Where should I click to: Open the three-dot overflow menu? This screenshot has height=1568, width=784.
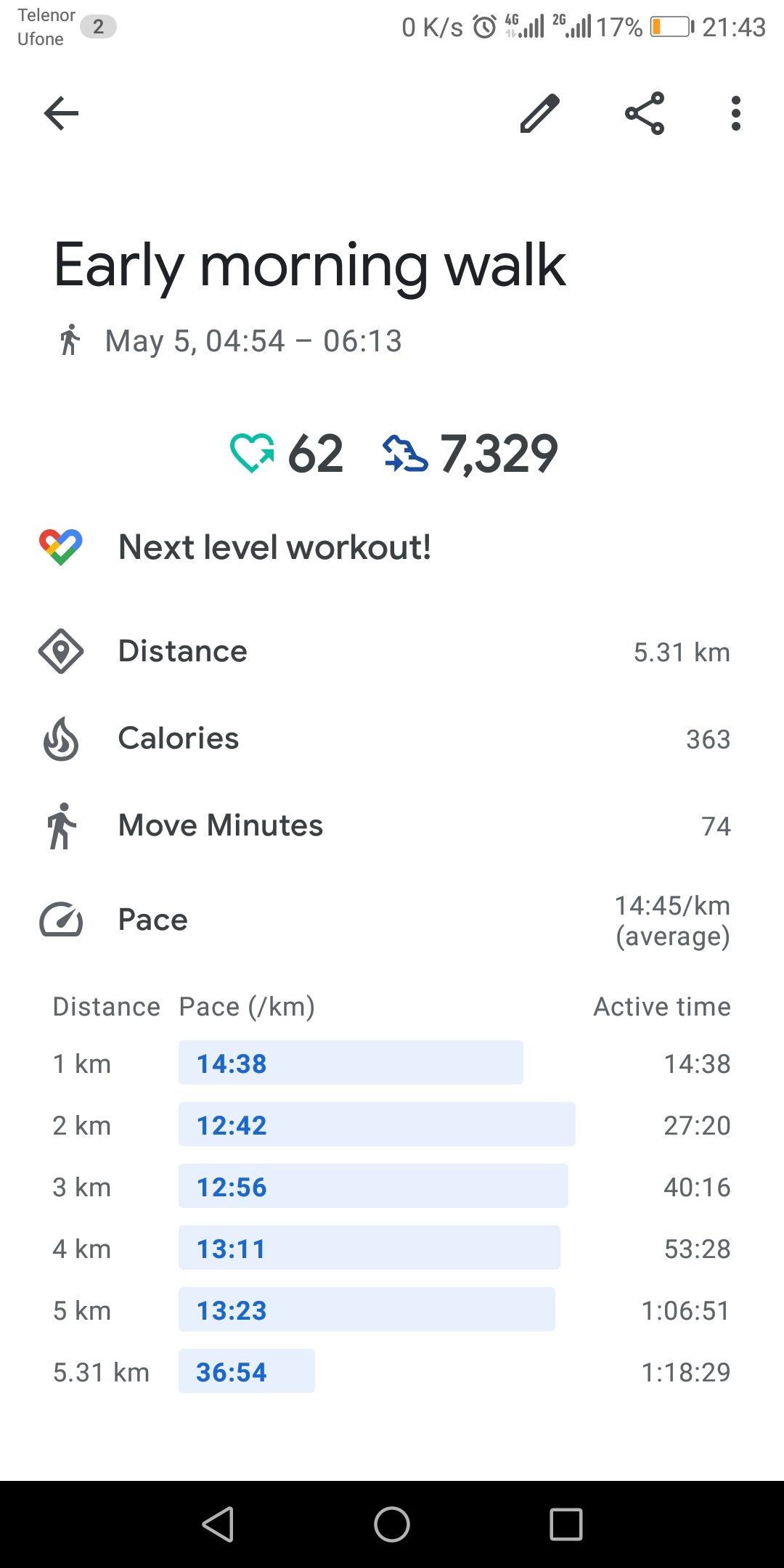tap(736, 113)
